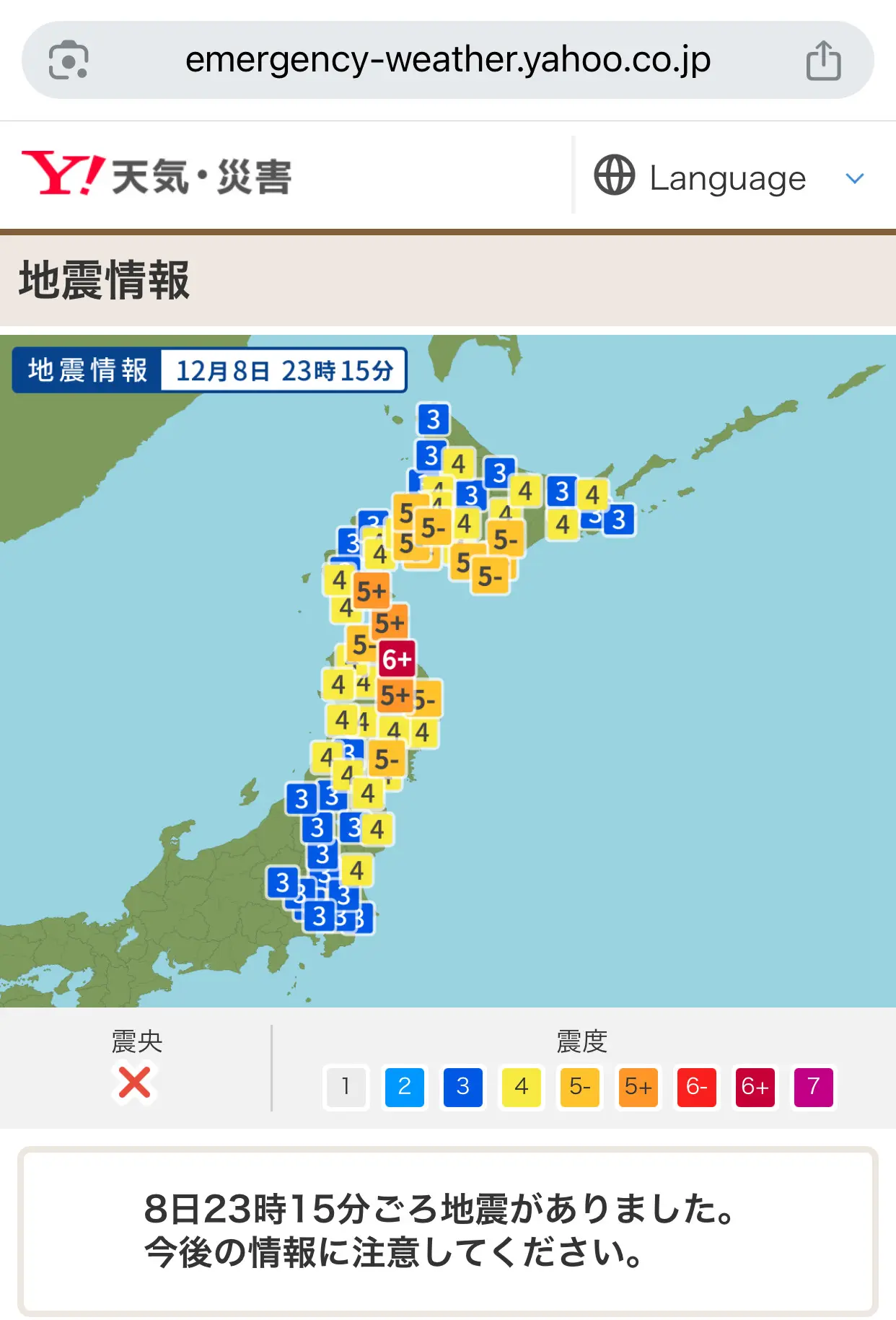Expand the Language dropdown
Screen dimensions: 896x1320
click(729, 178)
